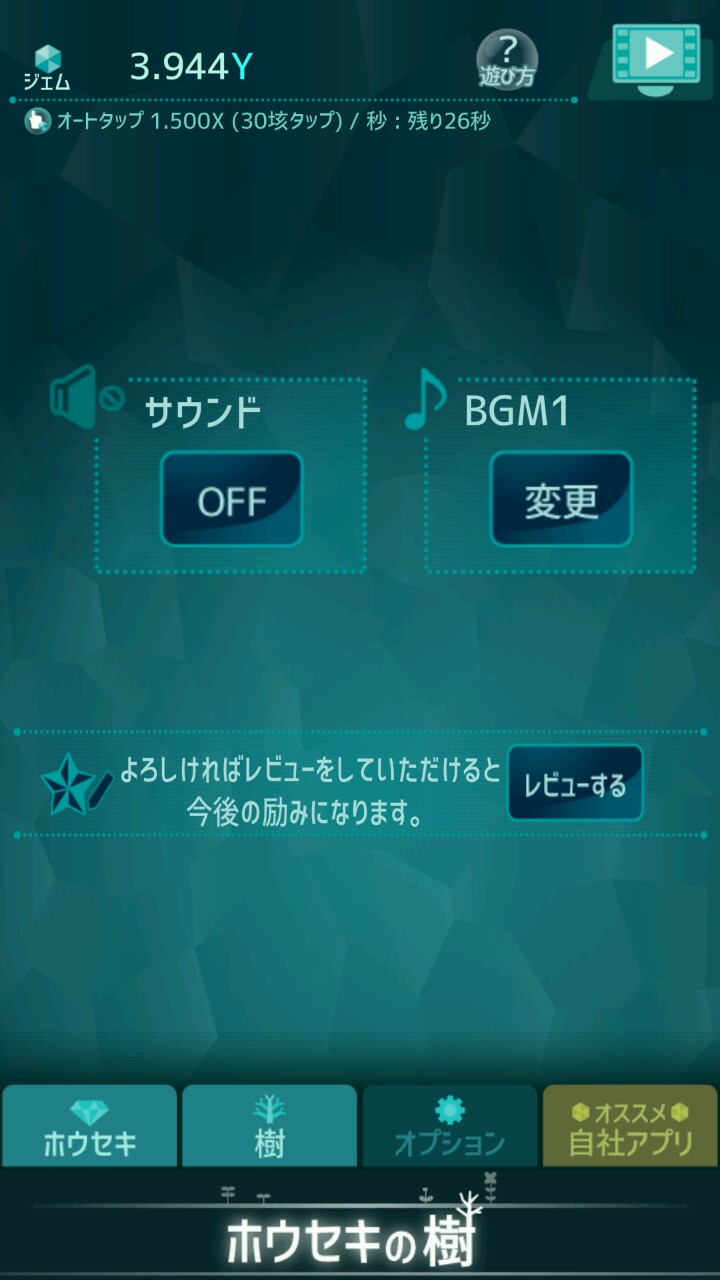This screenshot has width=720, height=1280.
Task: Tap the レビューする review button
Action: click(x=575, y=783)
